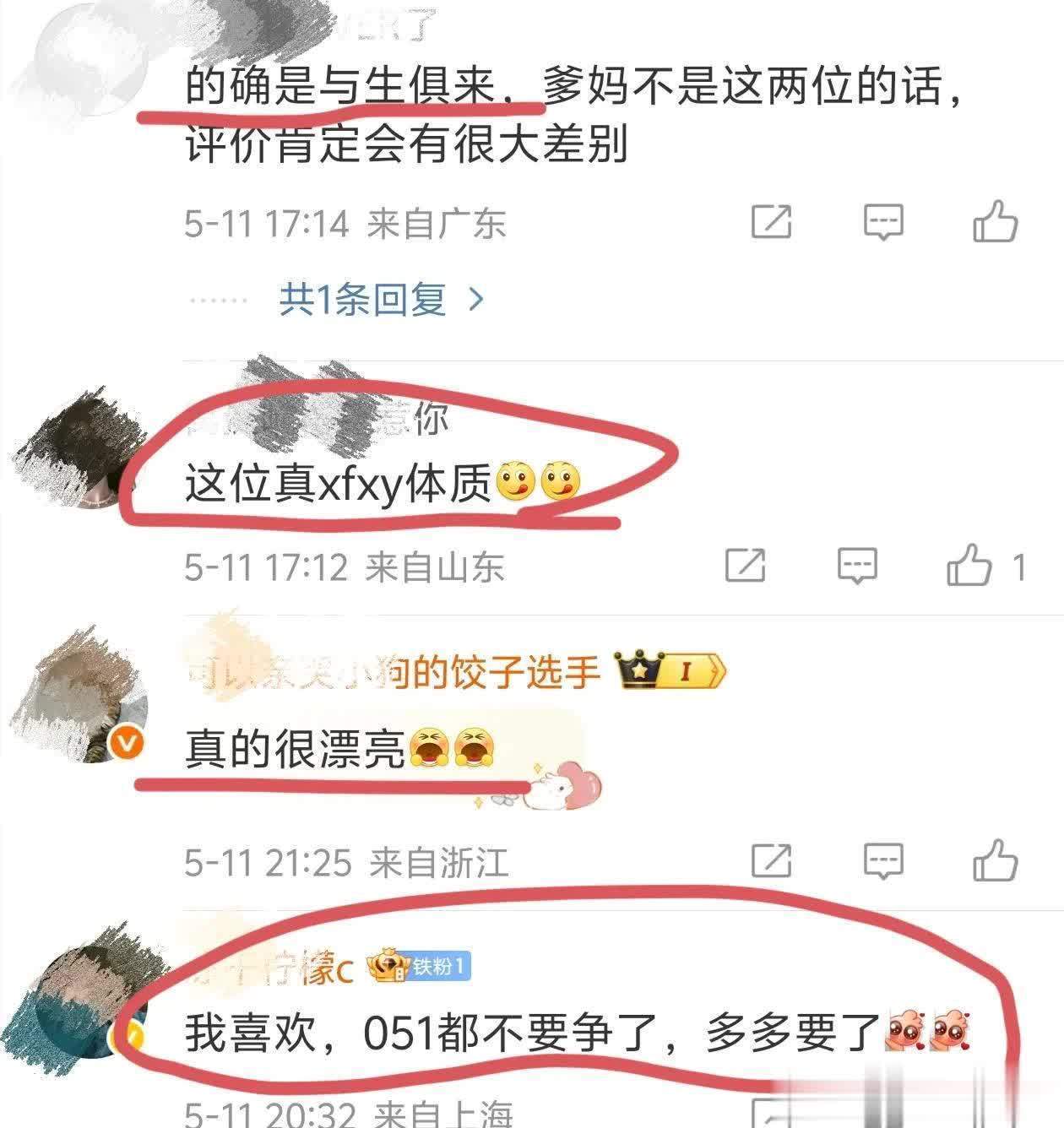
Task: Reply to the 广东 comment at 17:14
Action: [883, 223]
